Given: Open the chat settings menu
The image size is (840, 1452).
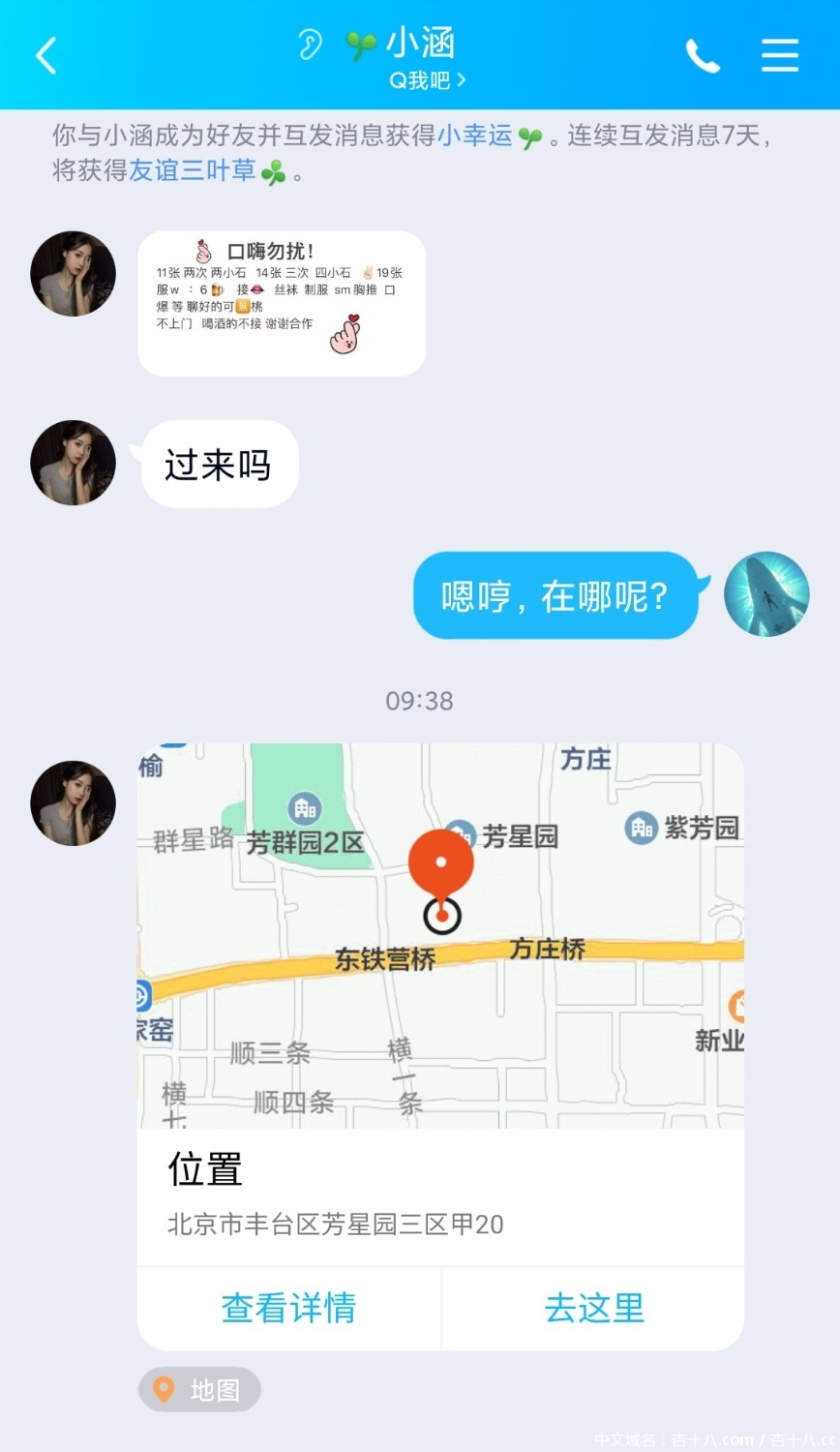Looking at the screenshot, I should (x=779, y=55).
